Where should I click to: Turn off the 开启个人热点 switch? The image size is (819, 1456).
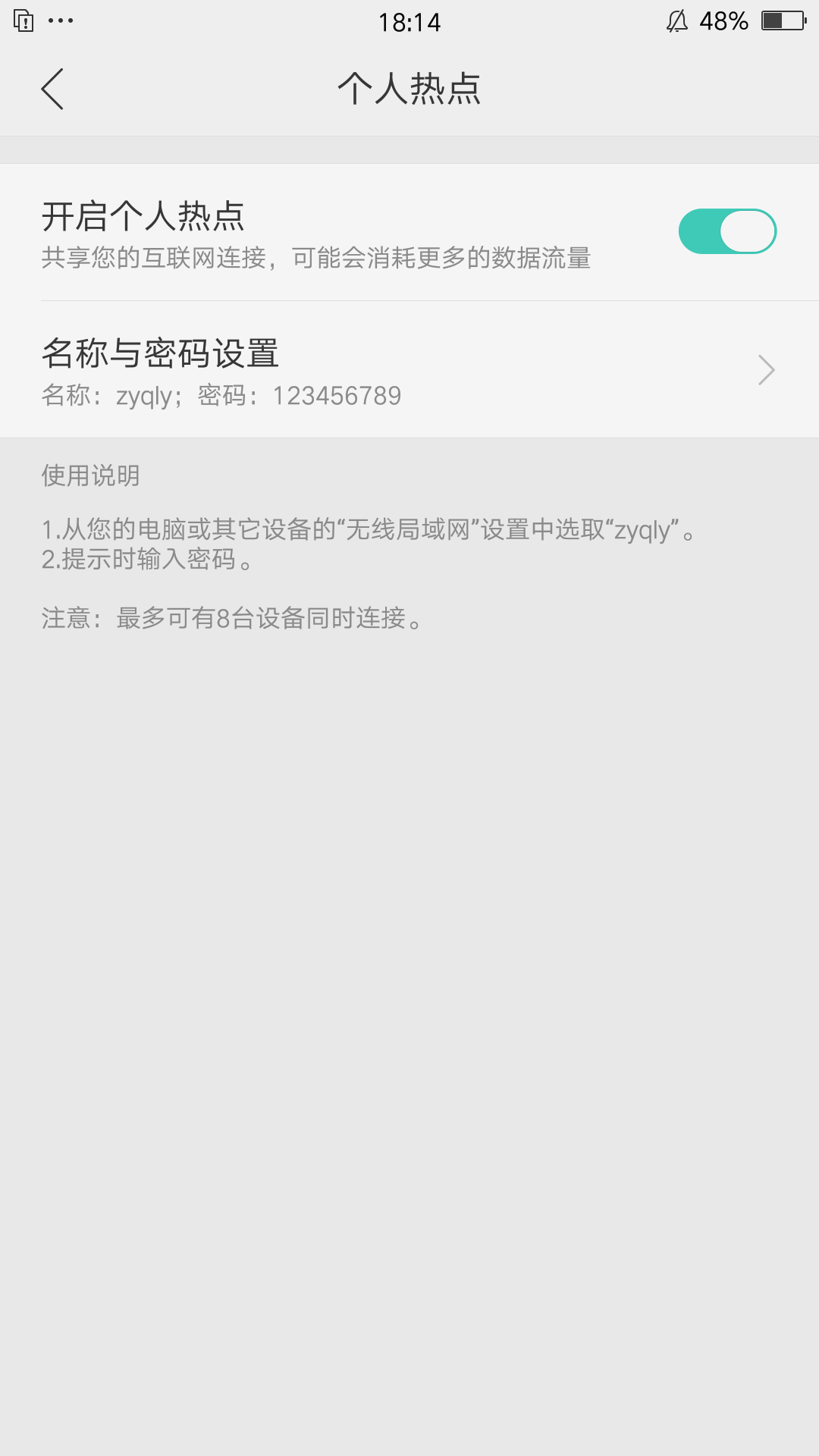pyautogui.click(x=727, y=231)
